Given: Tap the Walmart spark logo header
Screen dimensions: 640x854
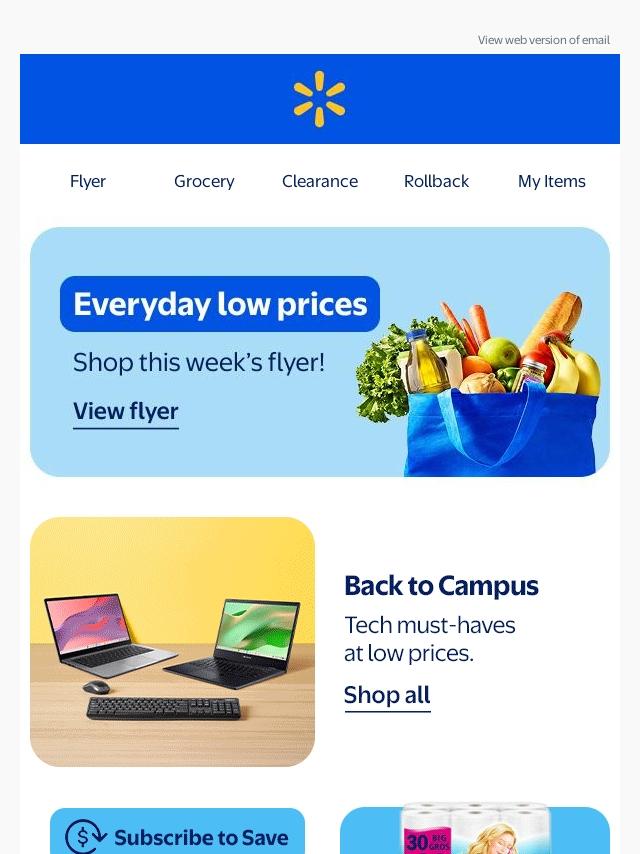Looking at the screenshot, I should (320, 99).
